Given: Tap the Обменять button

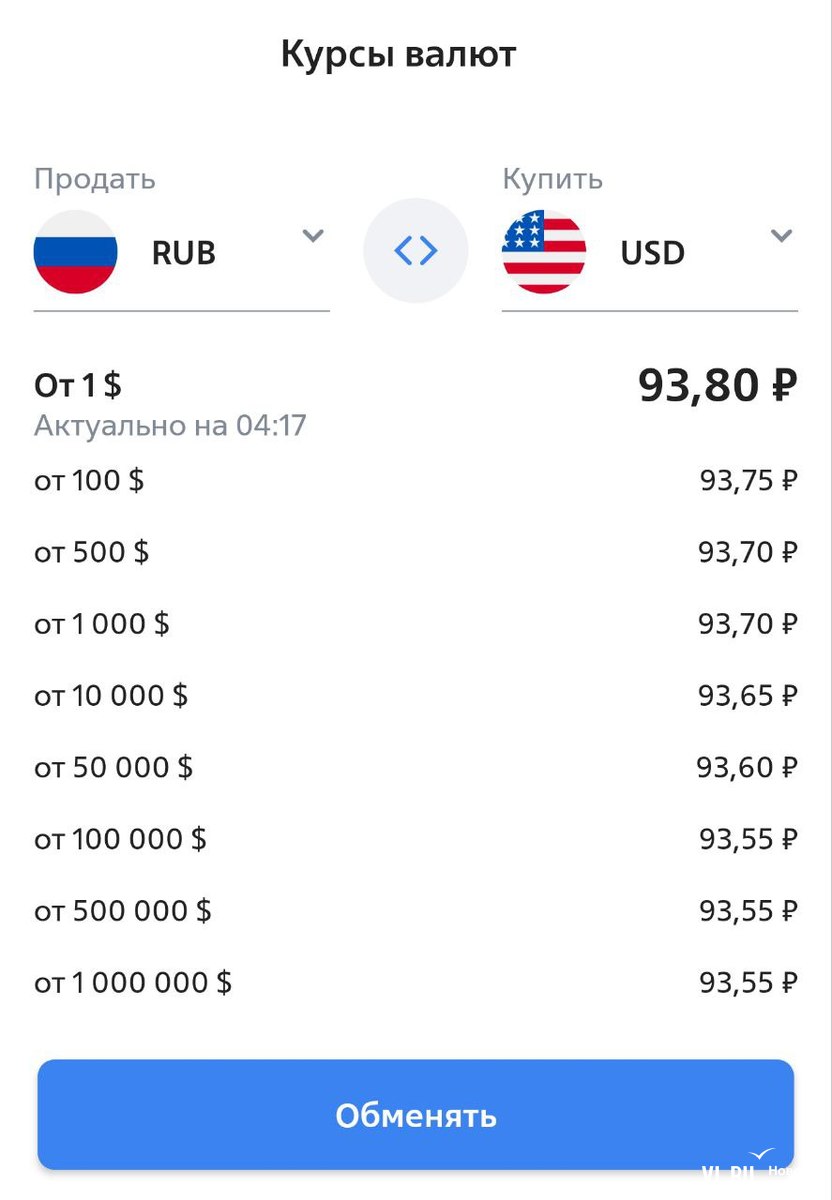Looking at the screenshot, I should [x=416, y=1115].
